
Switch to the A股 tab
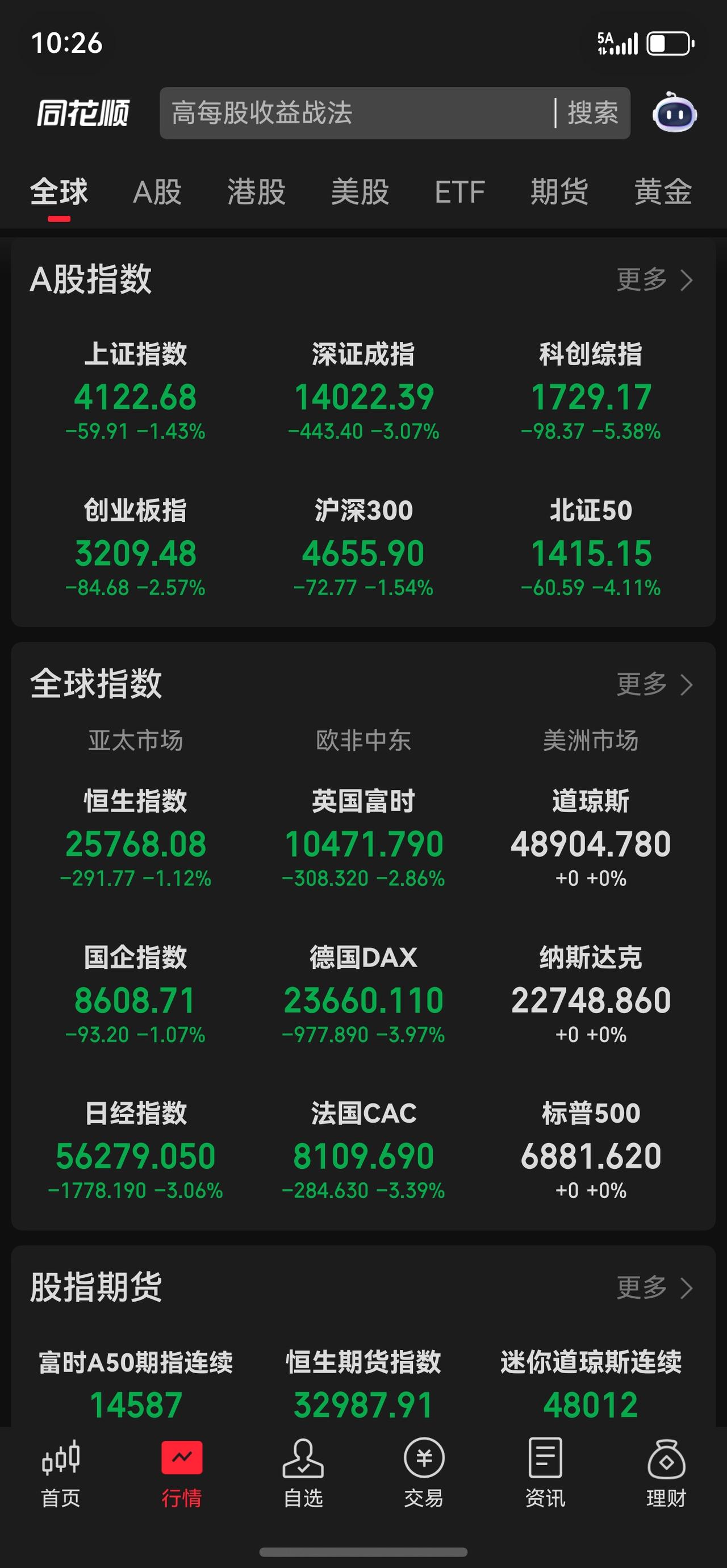157,193
